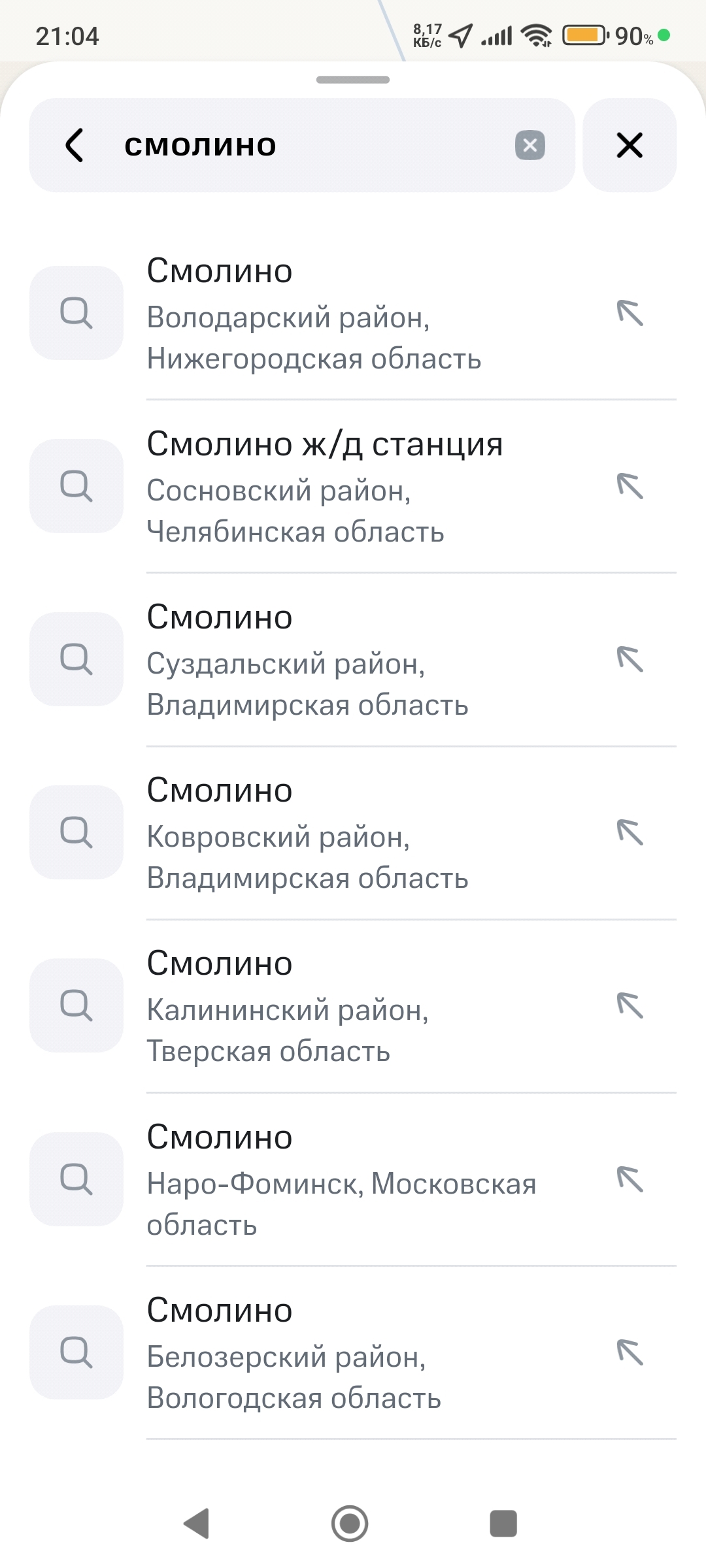Screen dimensions: 706x1568
Task: Insert the Володарский район suggestion via its arrow
Action: pyautogui.click(x=630, y=313)
